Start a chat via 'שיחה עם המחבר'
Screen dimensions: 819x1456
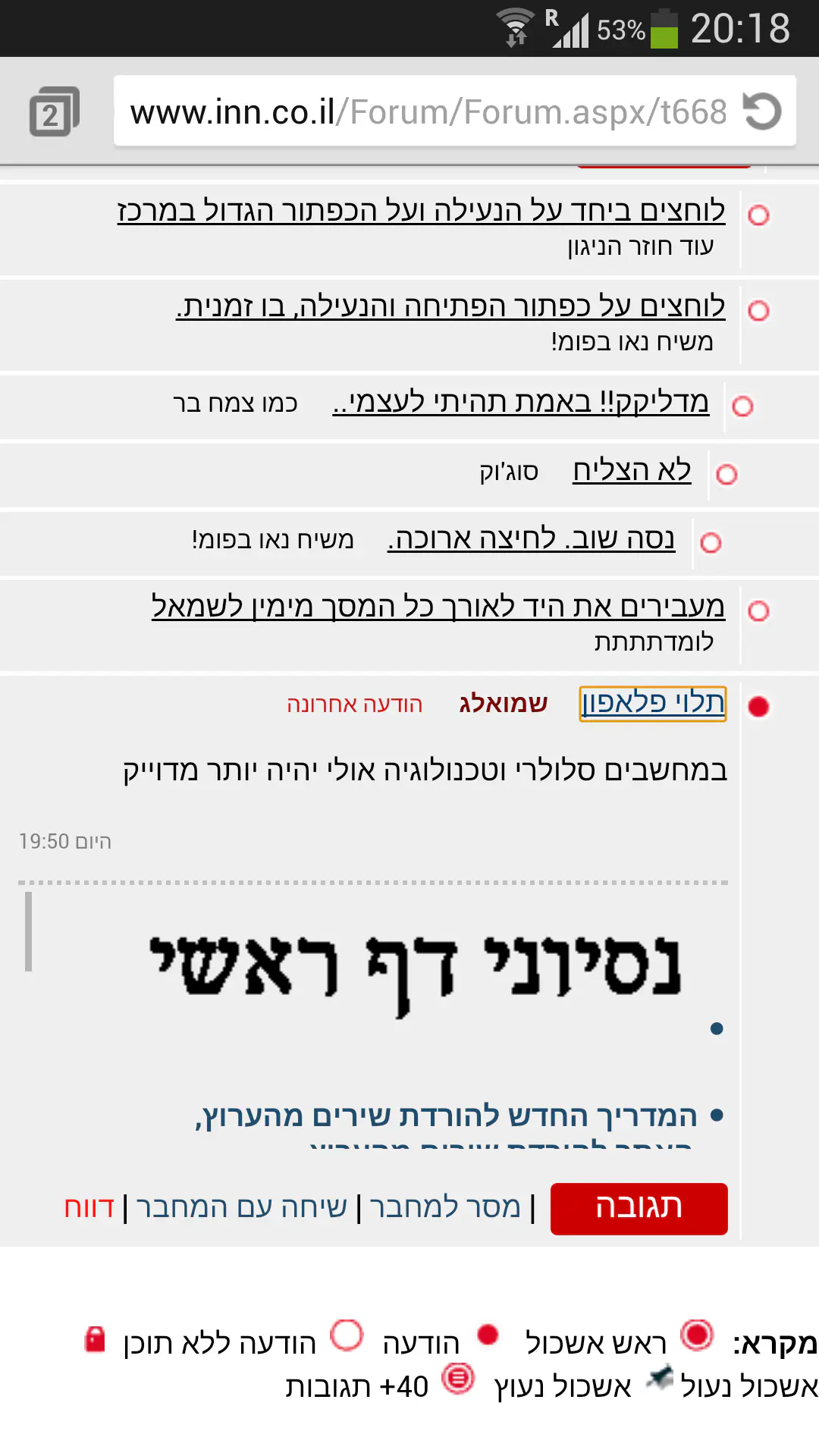pos(241,1207)
